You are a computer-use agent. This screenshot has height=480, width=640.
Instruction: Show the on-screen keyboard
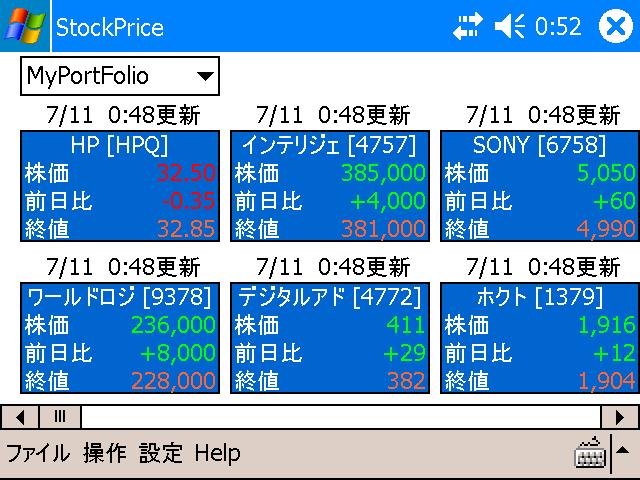[x=590, y=453]
